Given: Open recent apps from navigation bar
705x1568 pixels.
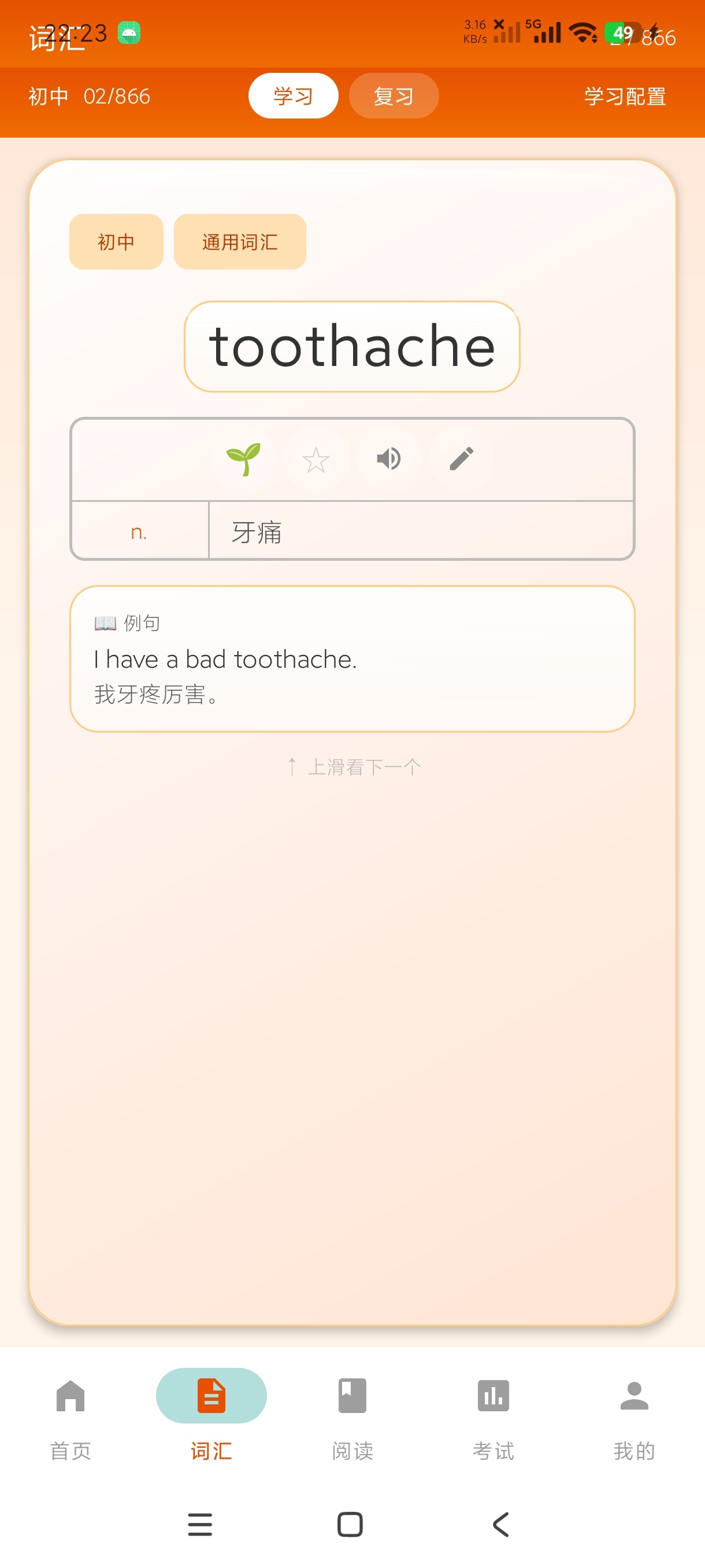Looking at the screenshot, I should click(x=200, y=1524).
